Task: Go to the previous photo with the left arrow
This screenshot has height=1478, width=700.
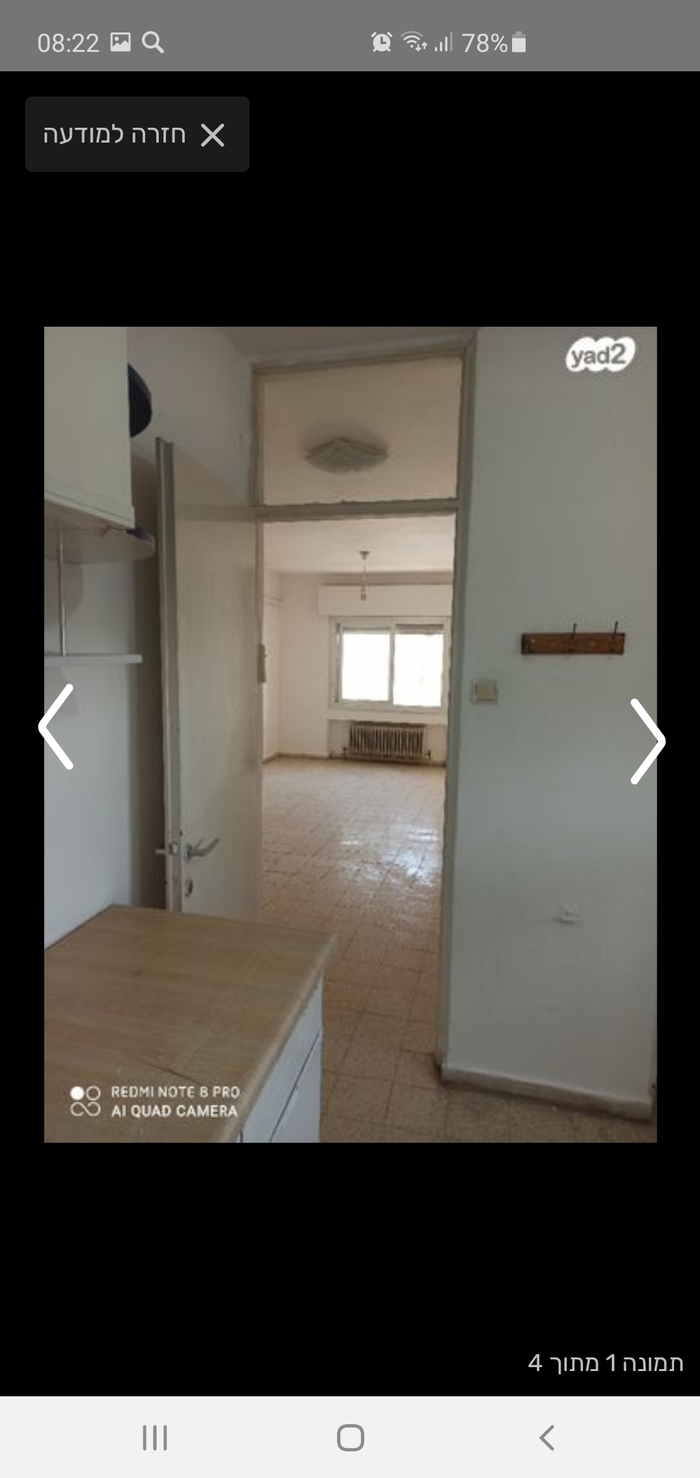Action: pos(56,727)
